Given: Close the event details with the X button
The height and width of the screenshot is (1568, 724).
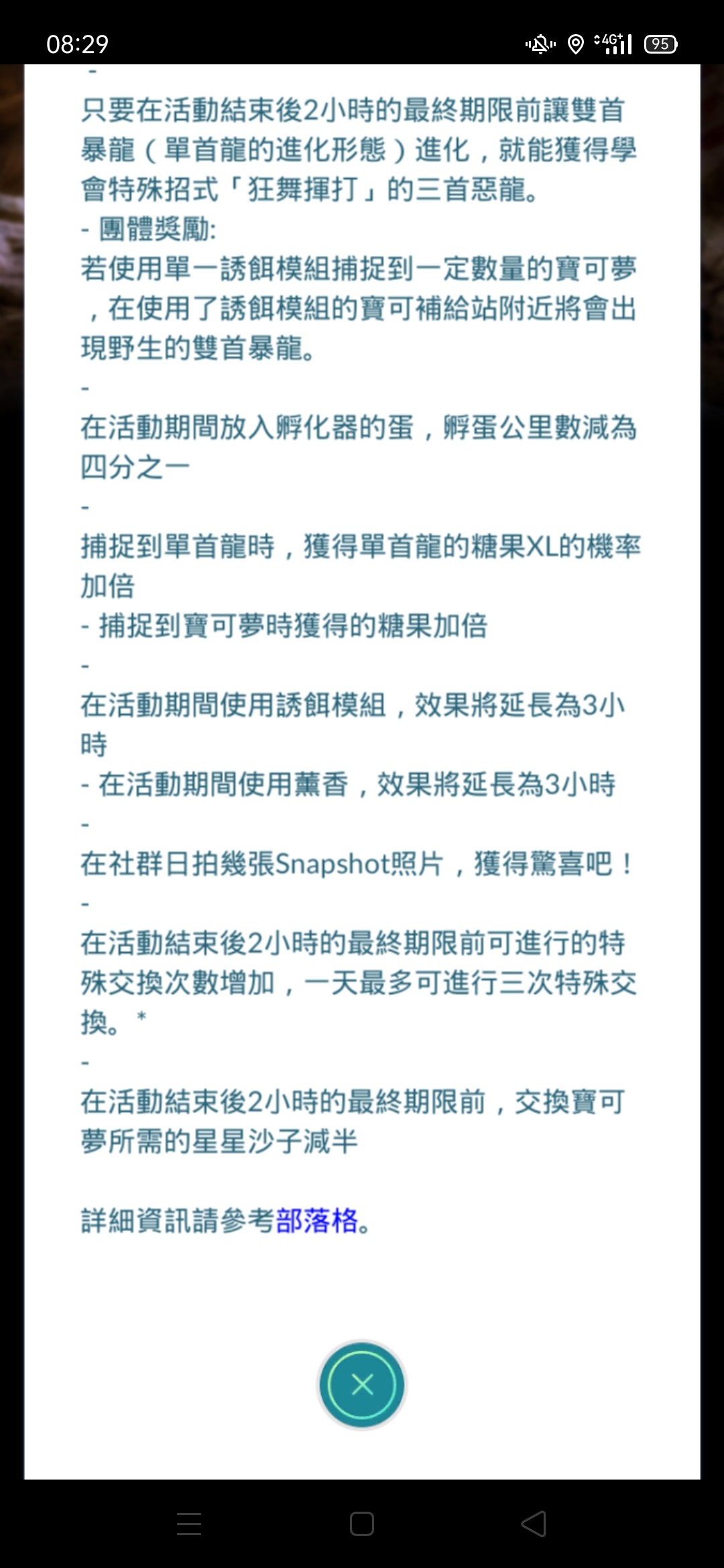Looking at the screenshot, I should pyautogui.click(x=362, y=1384).
